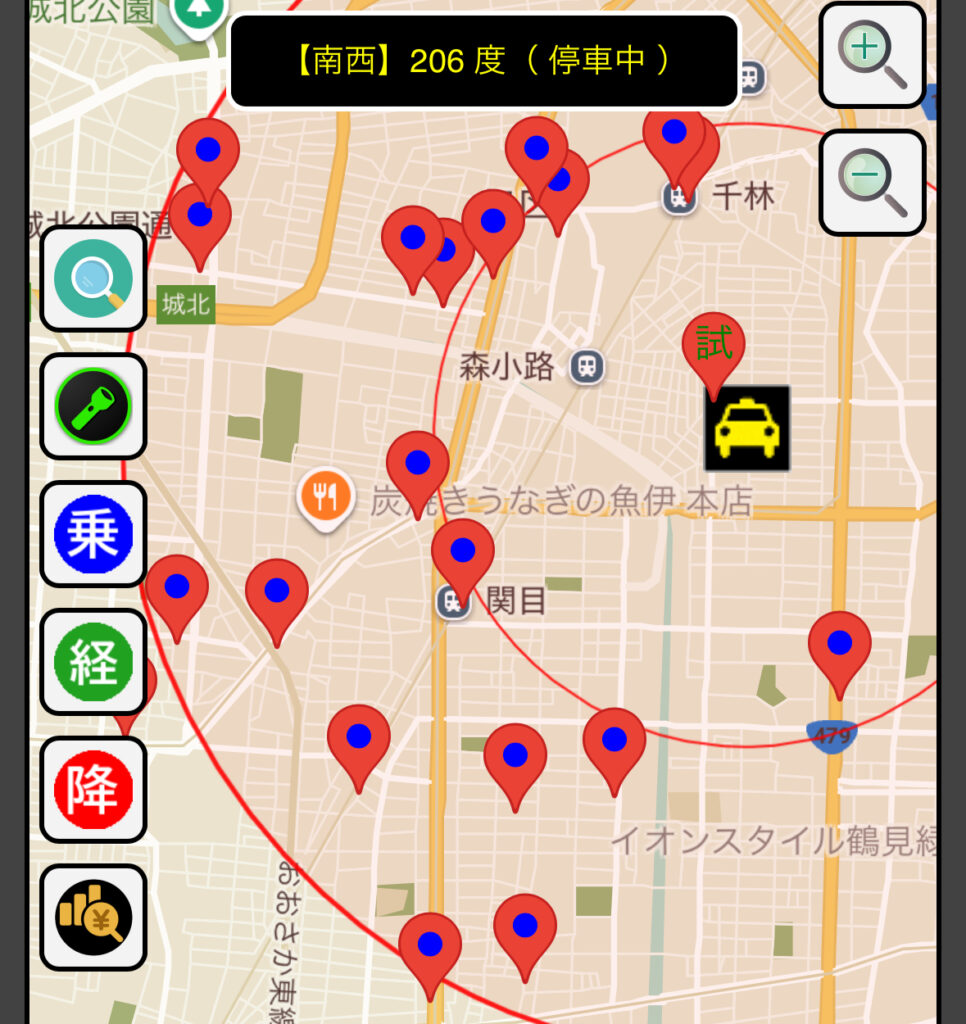The height and width of the screenshot is (1024, 966).
Task: Tap the 千林 station icon
Action: (679, 197)
